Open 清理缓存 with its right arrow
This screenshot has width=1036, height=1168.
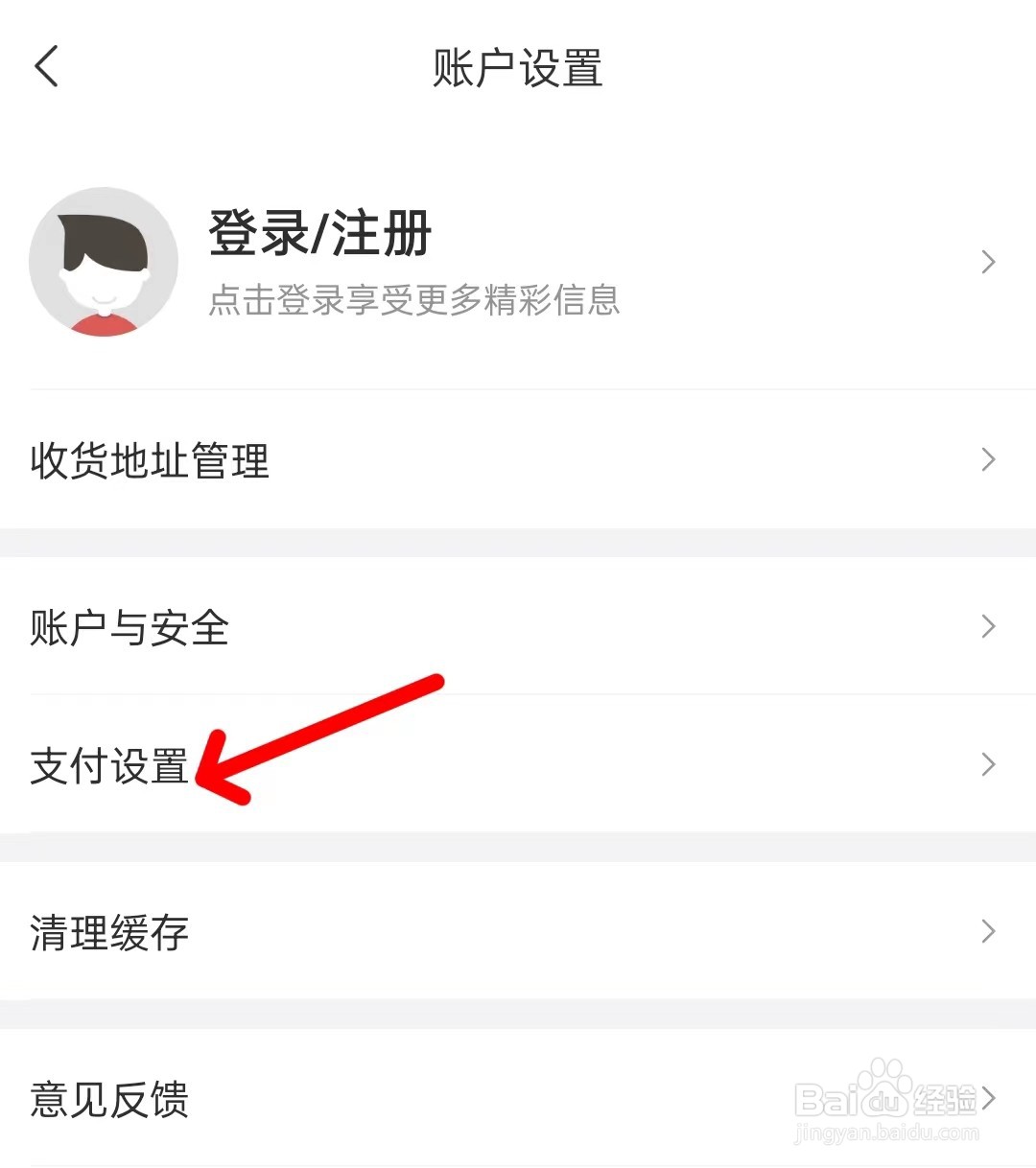pos(989,931)
